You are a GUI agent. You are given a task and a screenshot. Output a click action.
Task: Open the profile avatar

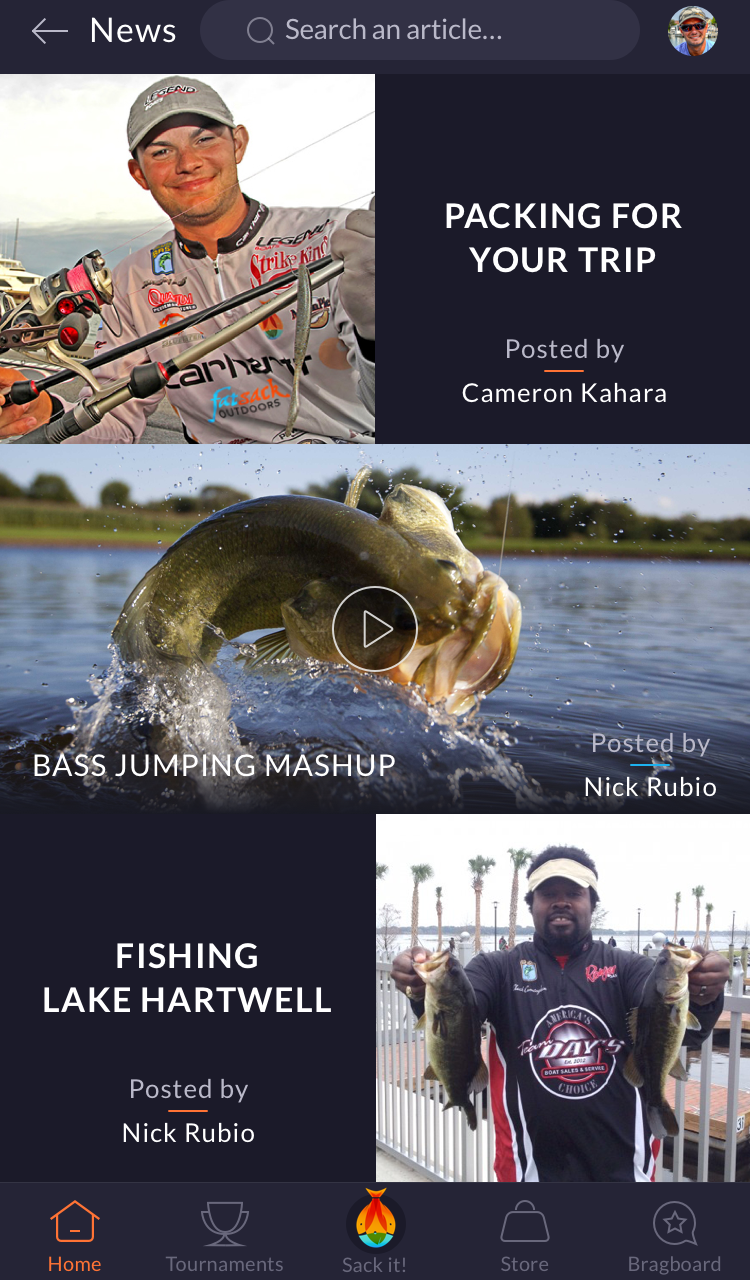693,31
